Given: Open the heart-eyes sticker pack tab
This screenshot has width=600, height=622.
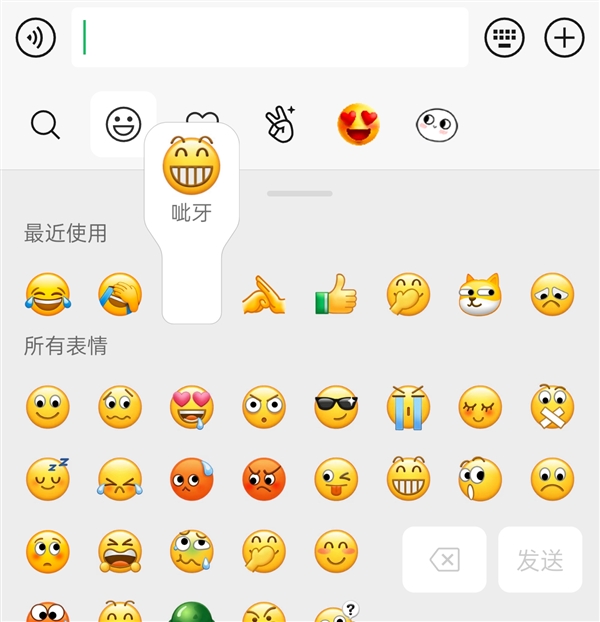Looking at the screenshot, I should pyautogui.click(x=358, y=125).
